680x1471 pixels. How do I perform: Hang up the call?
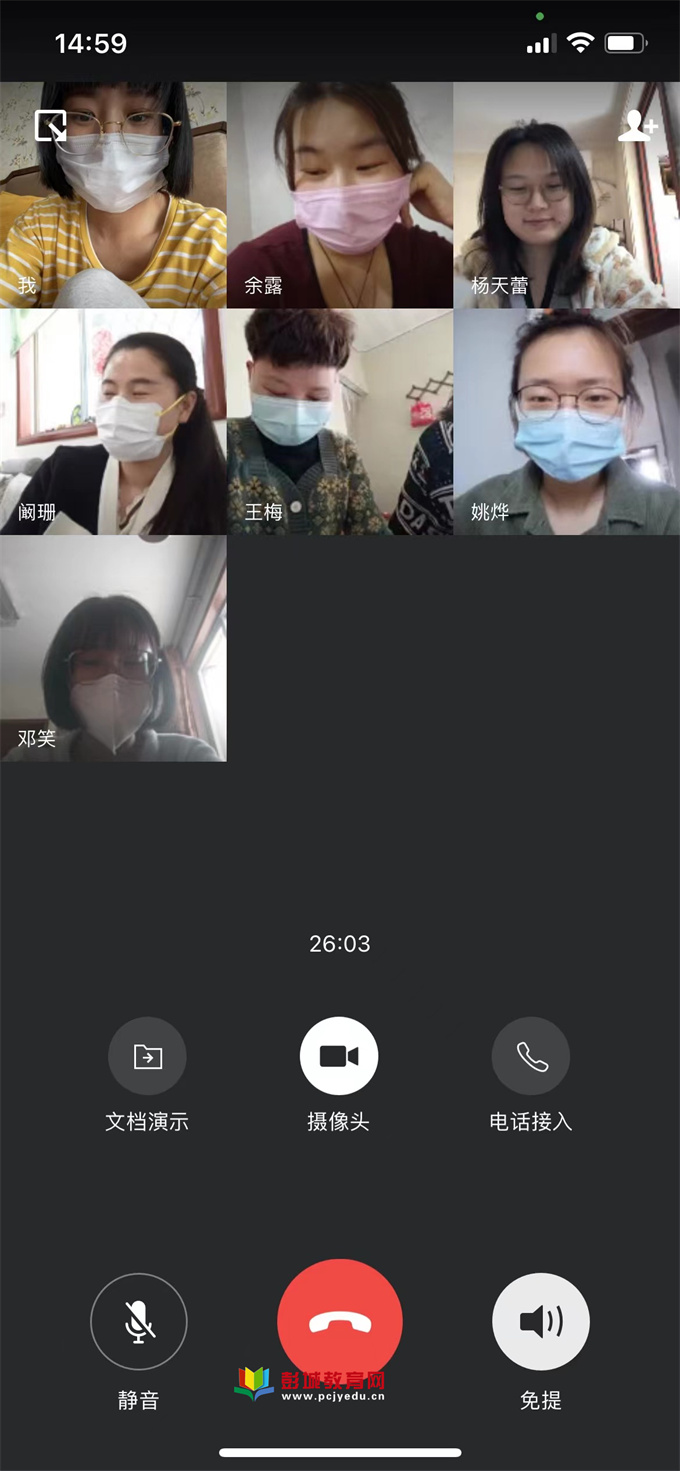tap(340, 1321)
